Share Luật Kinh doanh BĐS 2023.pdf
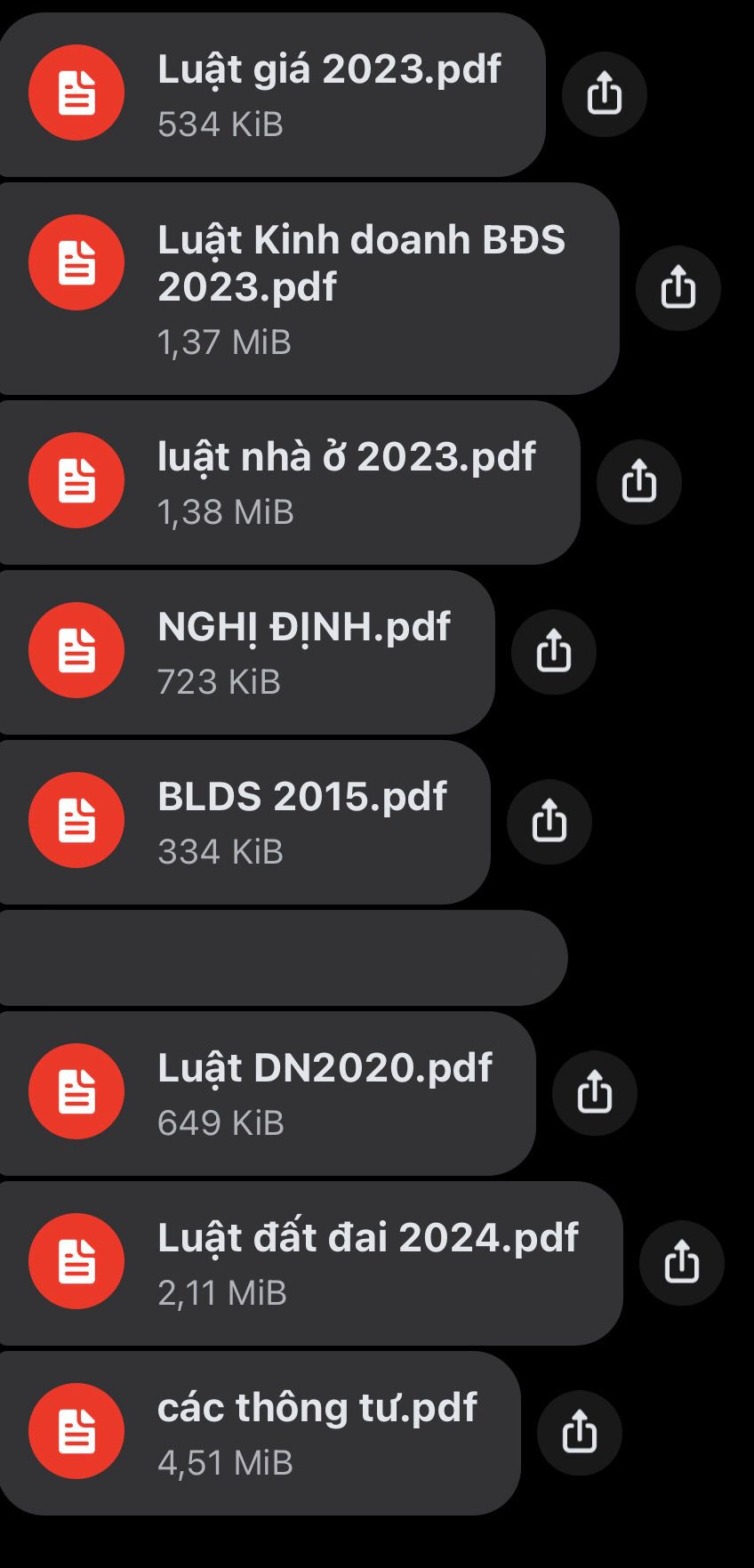This screenshot has width=754, height=1568. point(678,288)
